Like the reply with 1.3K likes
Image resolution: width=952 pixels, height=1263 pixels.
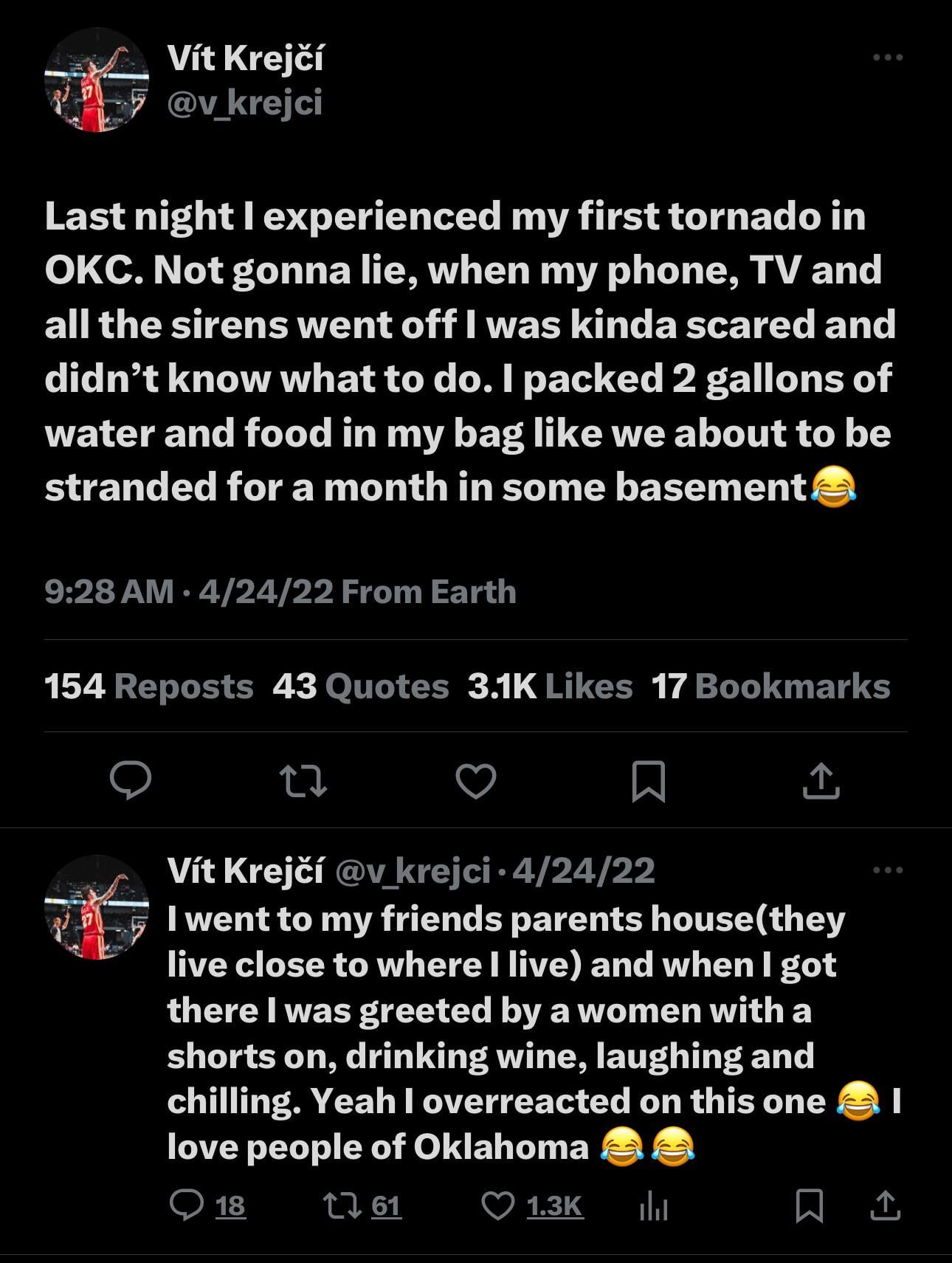pyautogui.click(x=498, y=1206)
